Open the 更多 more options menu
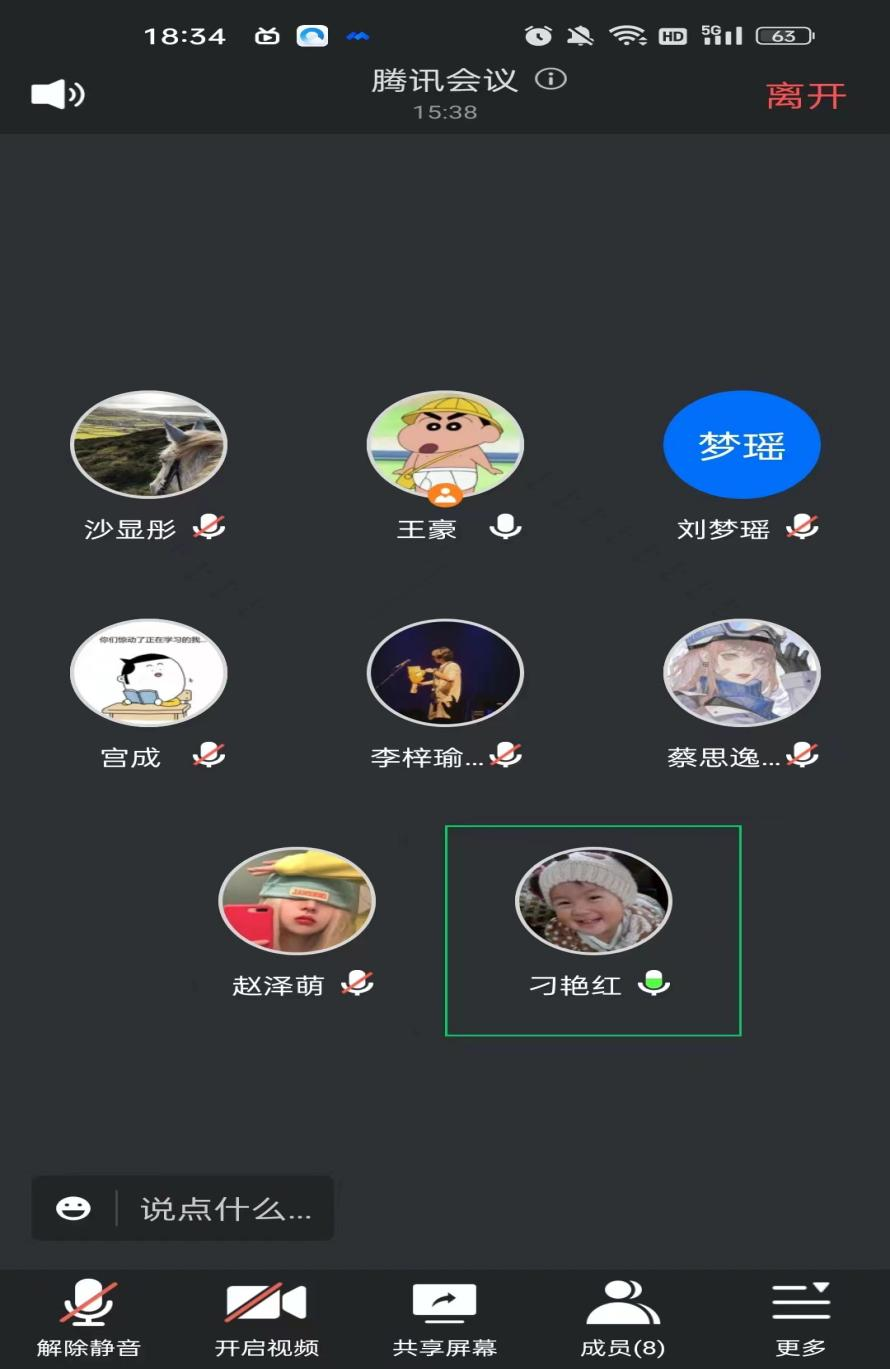 [x=801, y=1317]
